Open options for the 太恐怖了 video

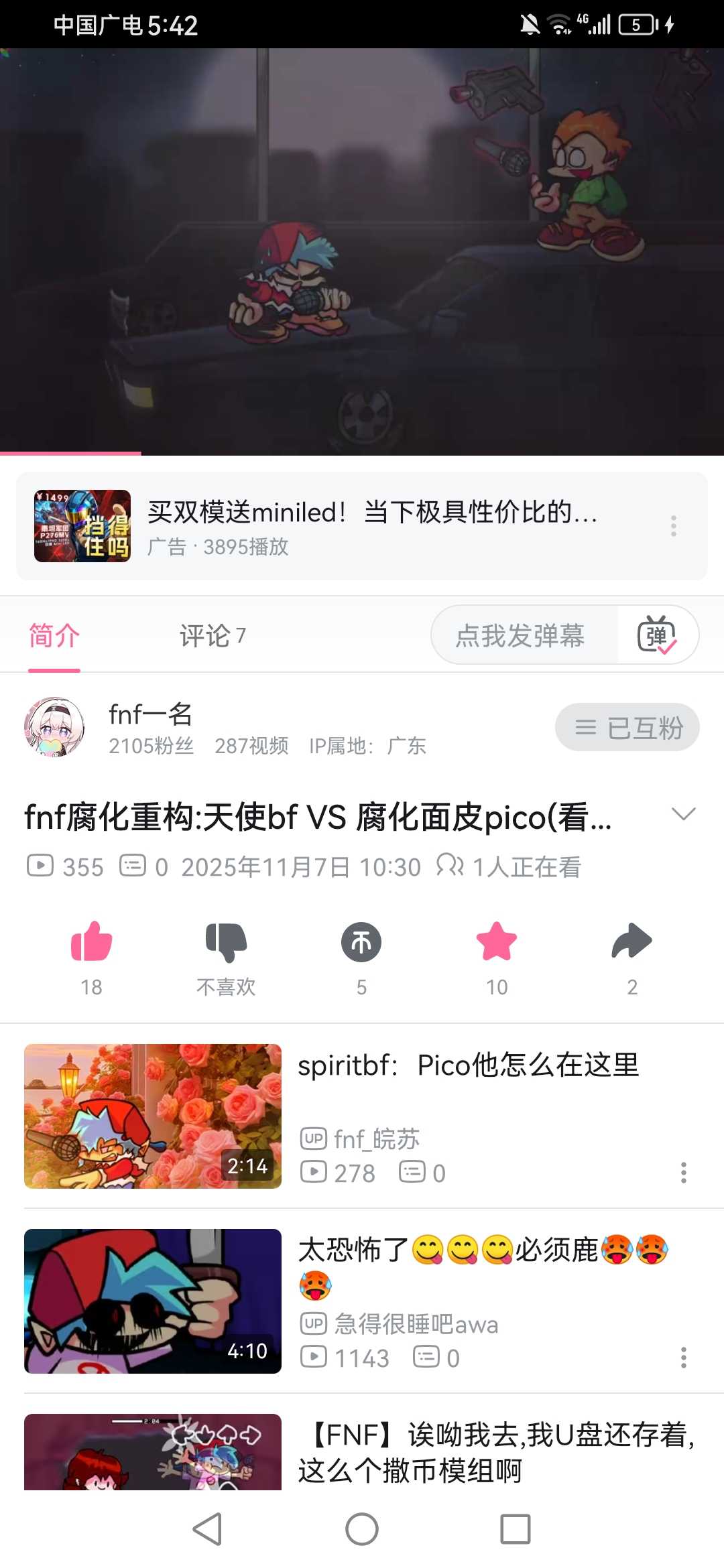point(683,1358)
